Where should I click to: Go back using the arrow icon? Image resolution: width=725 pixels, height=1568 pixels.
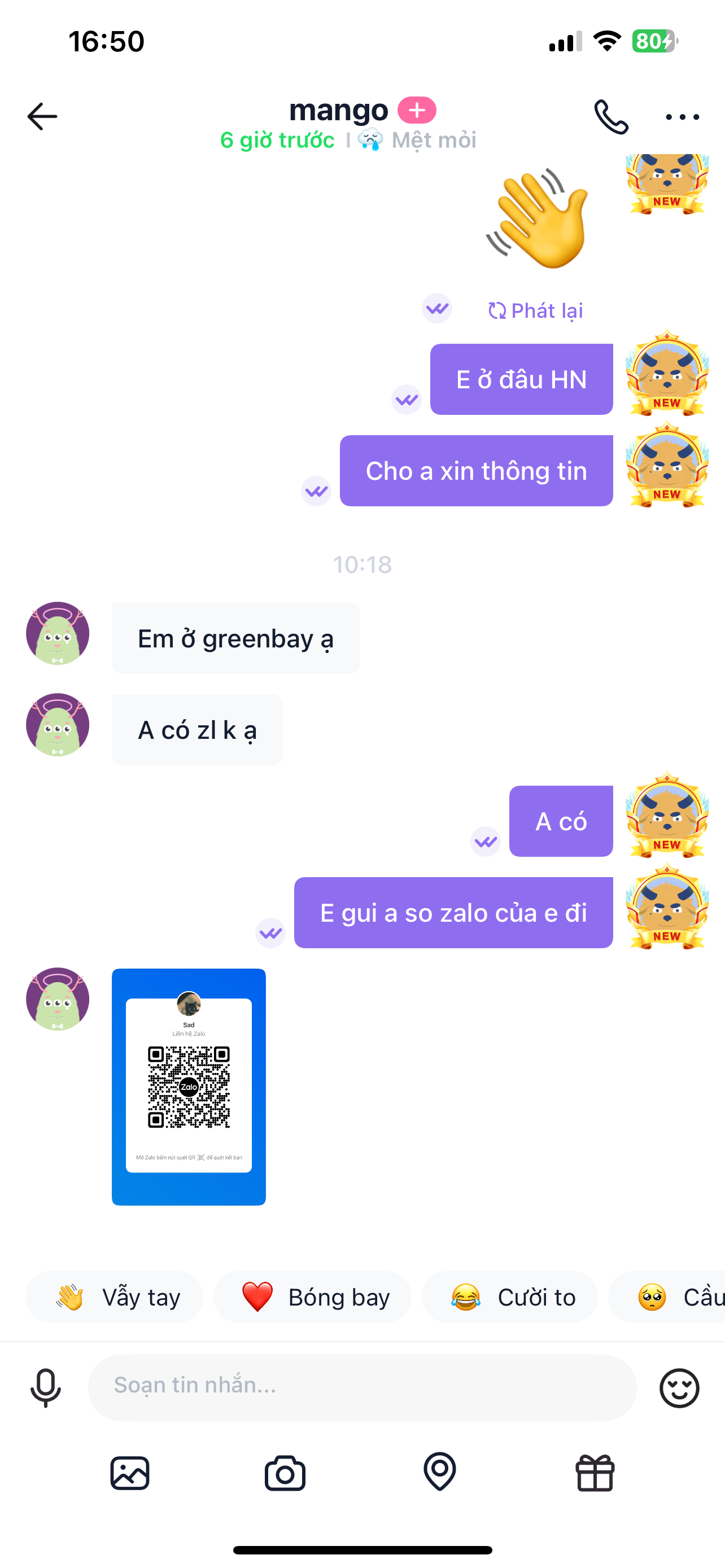tap(42, 116)
